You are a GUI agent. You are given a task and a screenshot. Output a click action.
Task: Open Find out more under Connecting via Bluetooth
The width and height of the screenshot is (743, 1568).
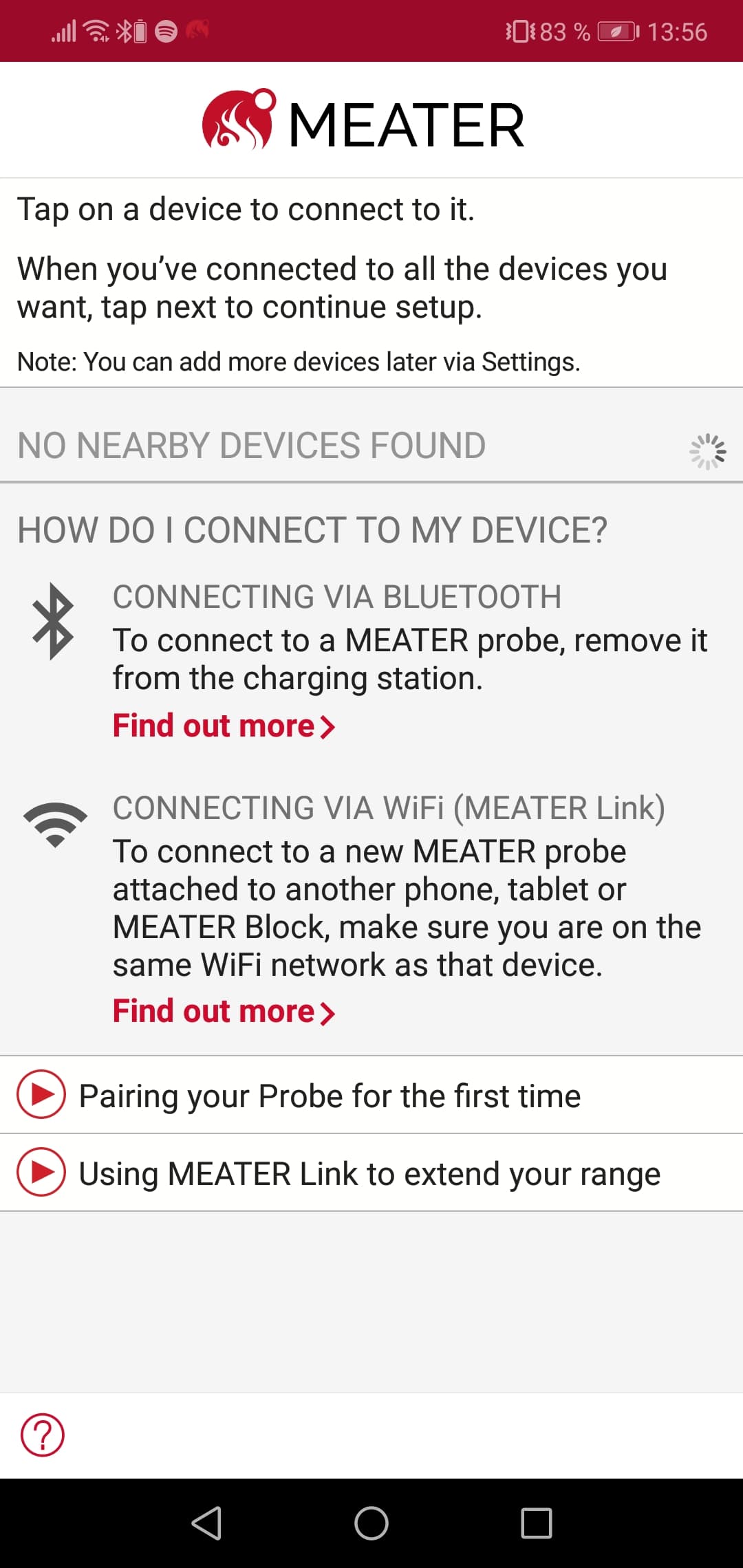point(224,726)
